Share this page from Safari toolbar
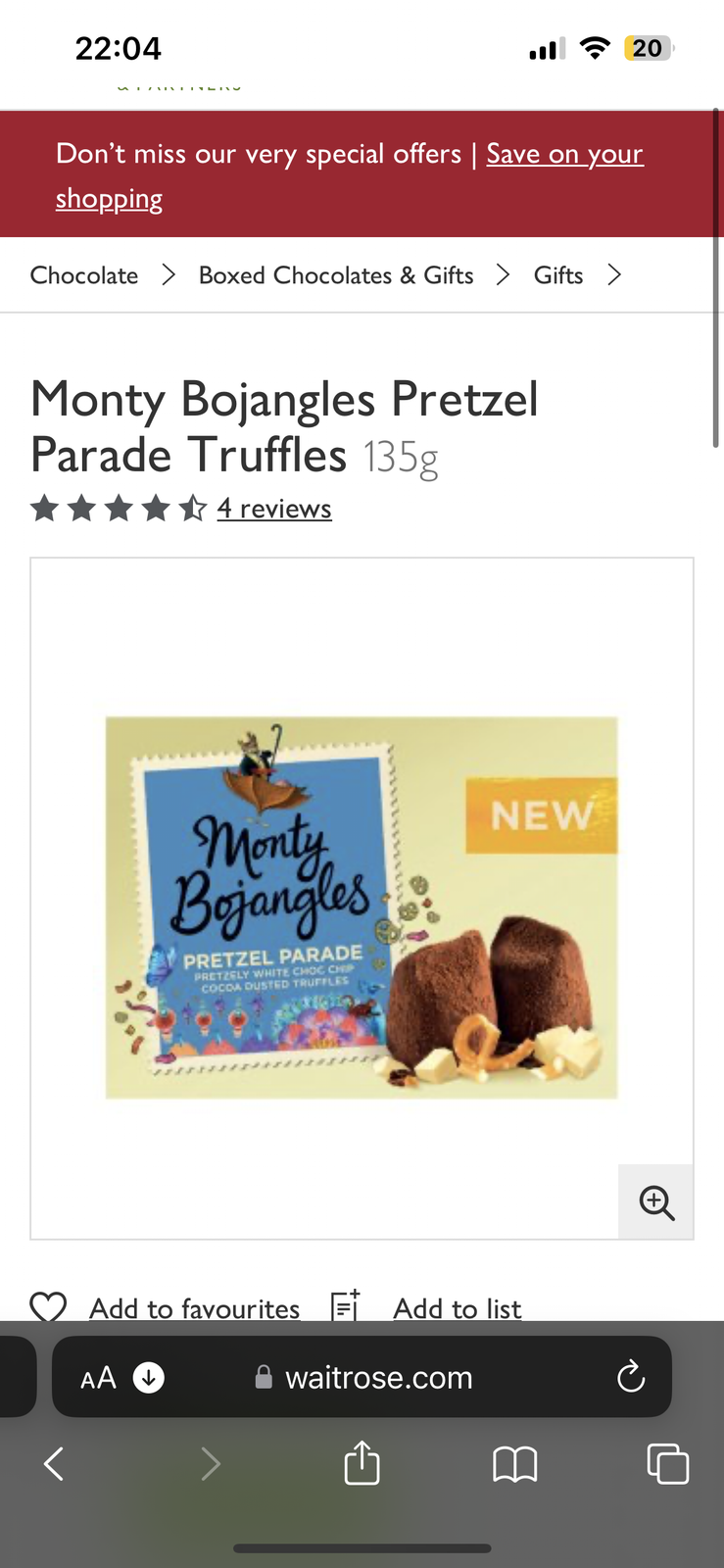This screenshot has width=724, height=1568. pyautogui.click(x=362, y=1464)
